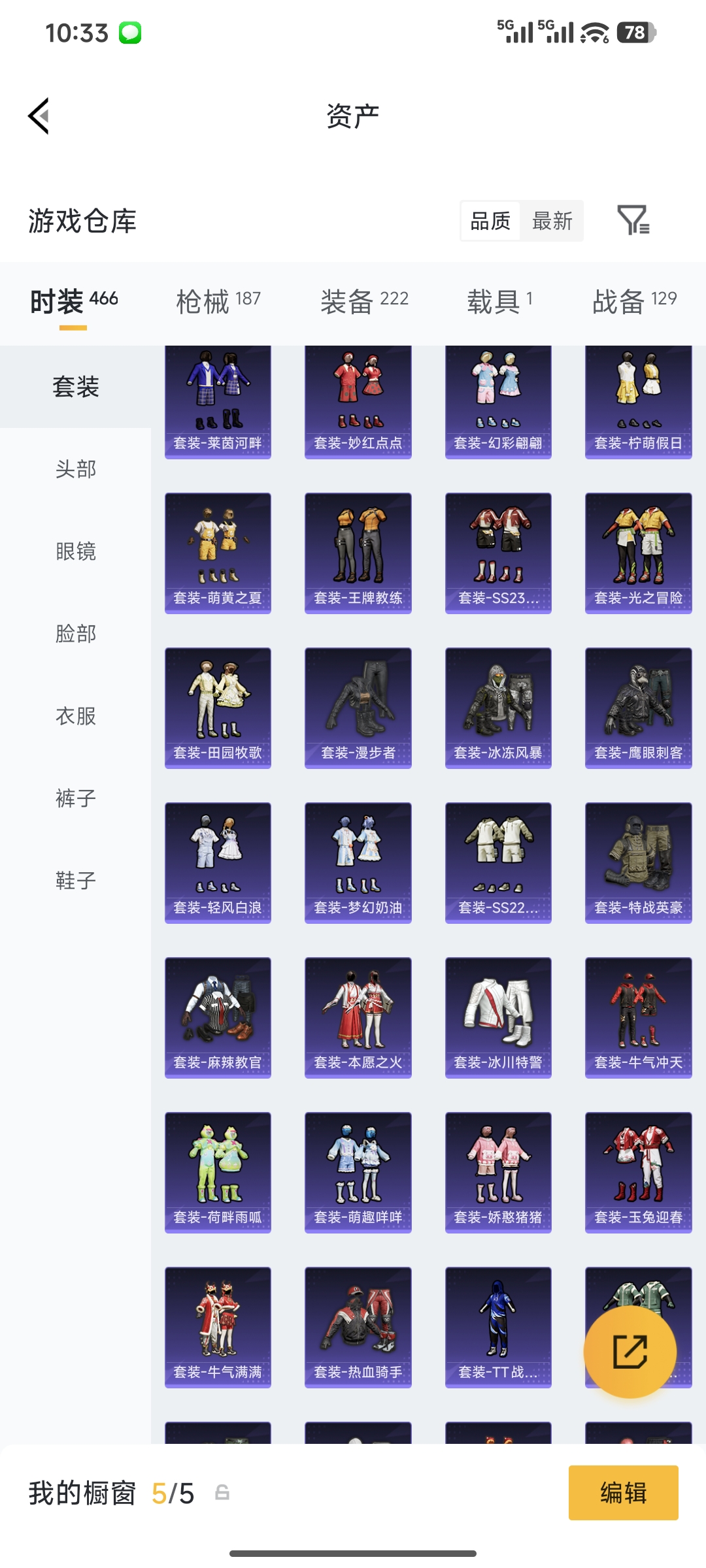
Task: Select the 衣服 category in sidebar
Action: [x=76, y=716]
